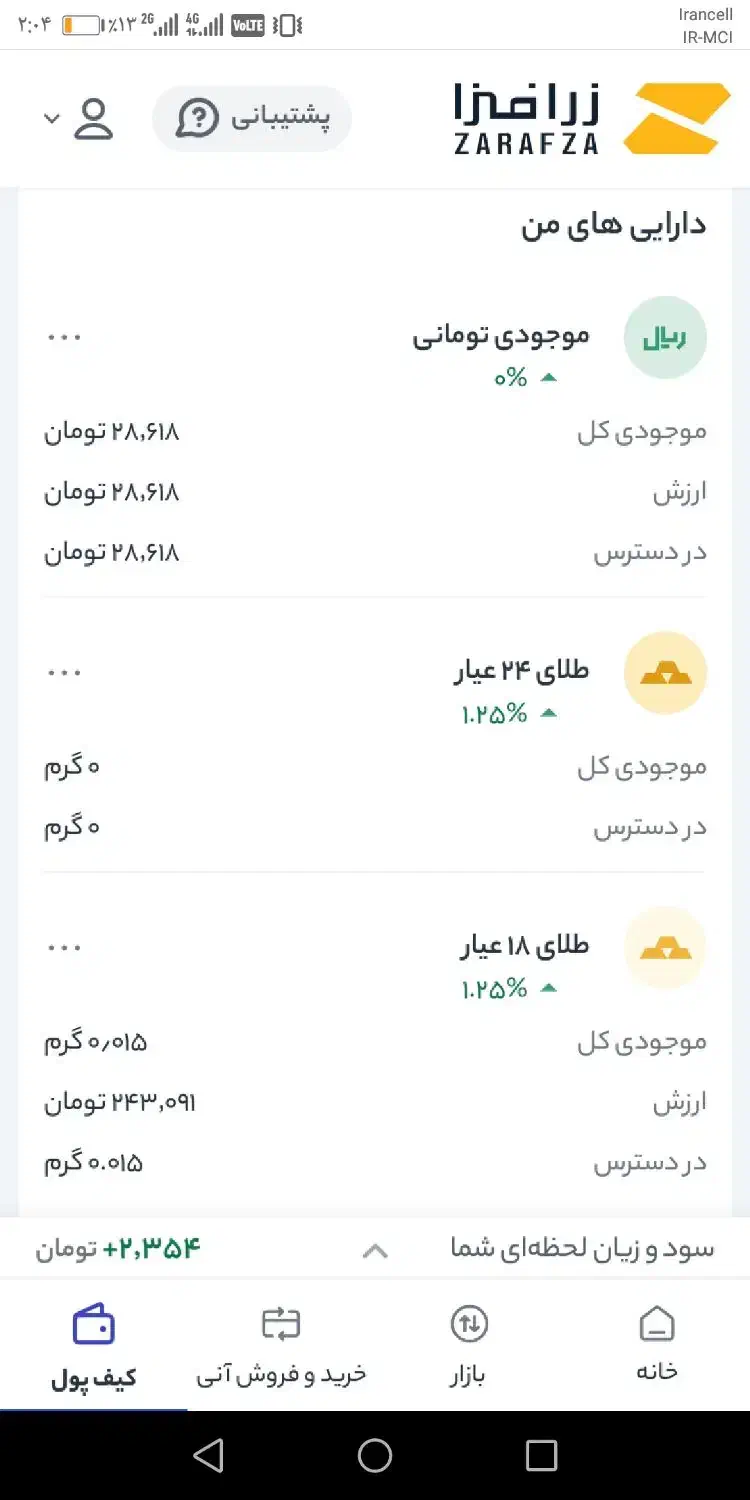
Task: Tap the Toman balance (ریال) wallet icon
Action: click(x=665, y=337)
